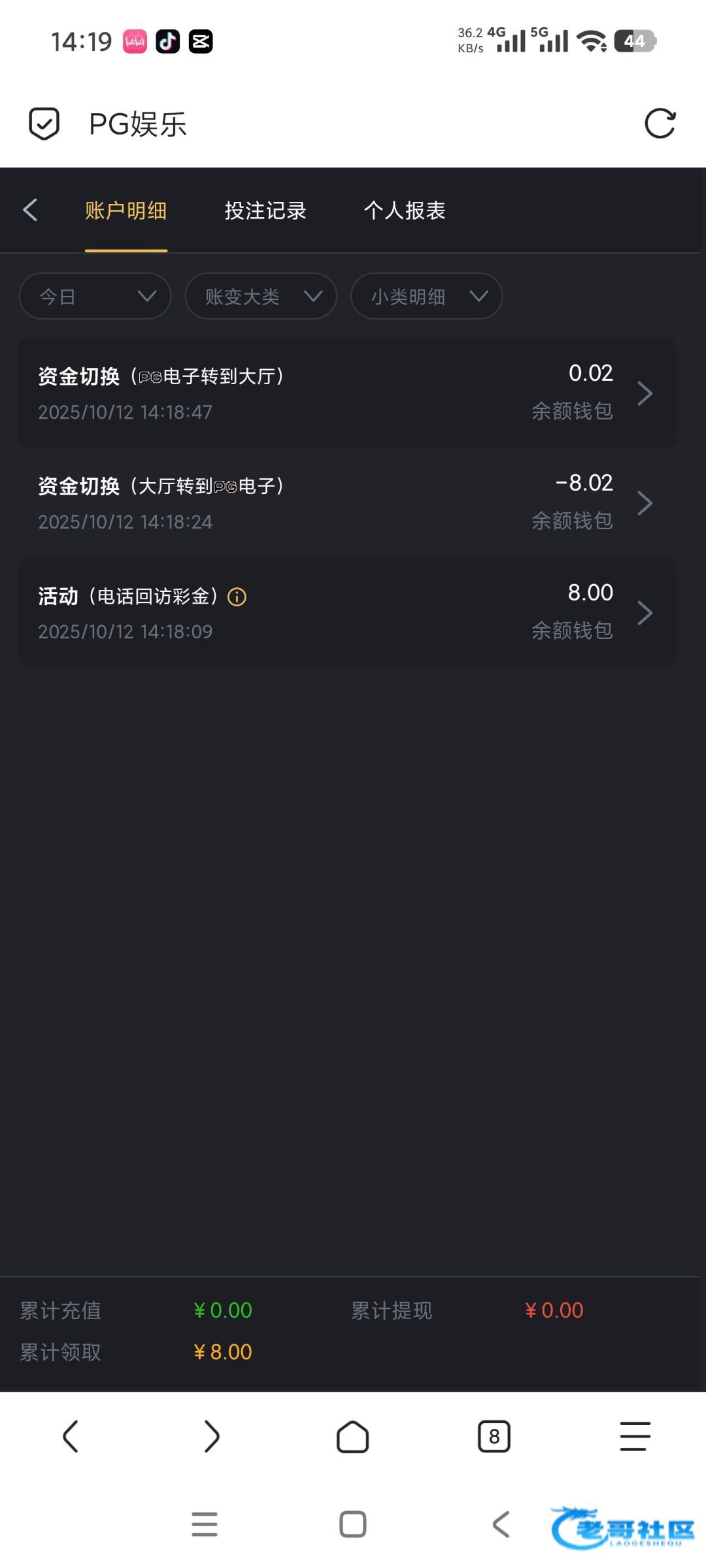Tap the info icon beside 电话回访彩金
706x1568 pixels.
point(237,596)
